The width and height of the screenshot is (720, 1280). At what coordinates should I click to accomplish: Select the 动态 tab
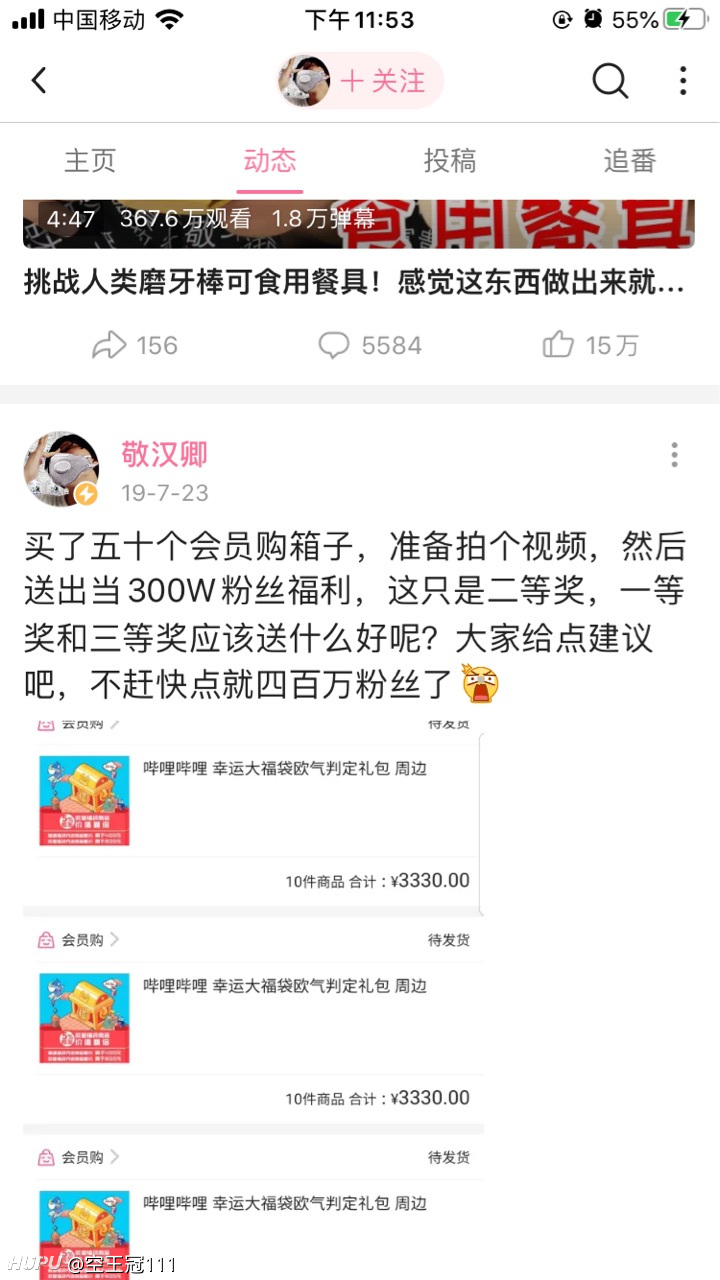[270, 161]
